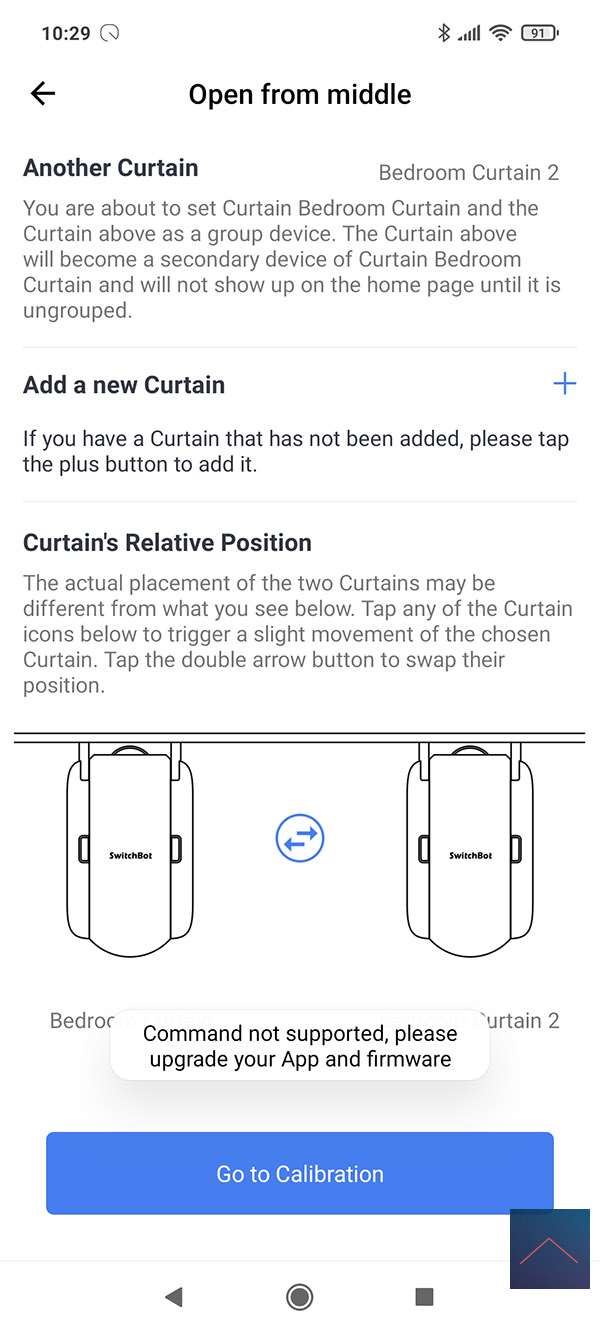
Task: Open the recent apps square button
Action: tap(424, 1297)
